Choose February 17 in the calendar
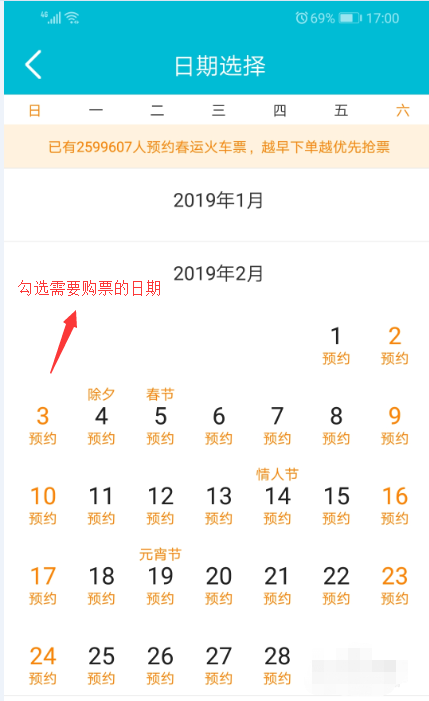The image size is (429, 701). (43, 586)
